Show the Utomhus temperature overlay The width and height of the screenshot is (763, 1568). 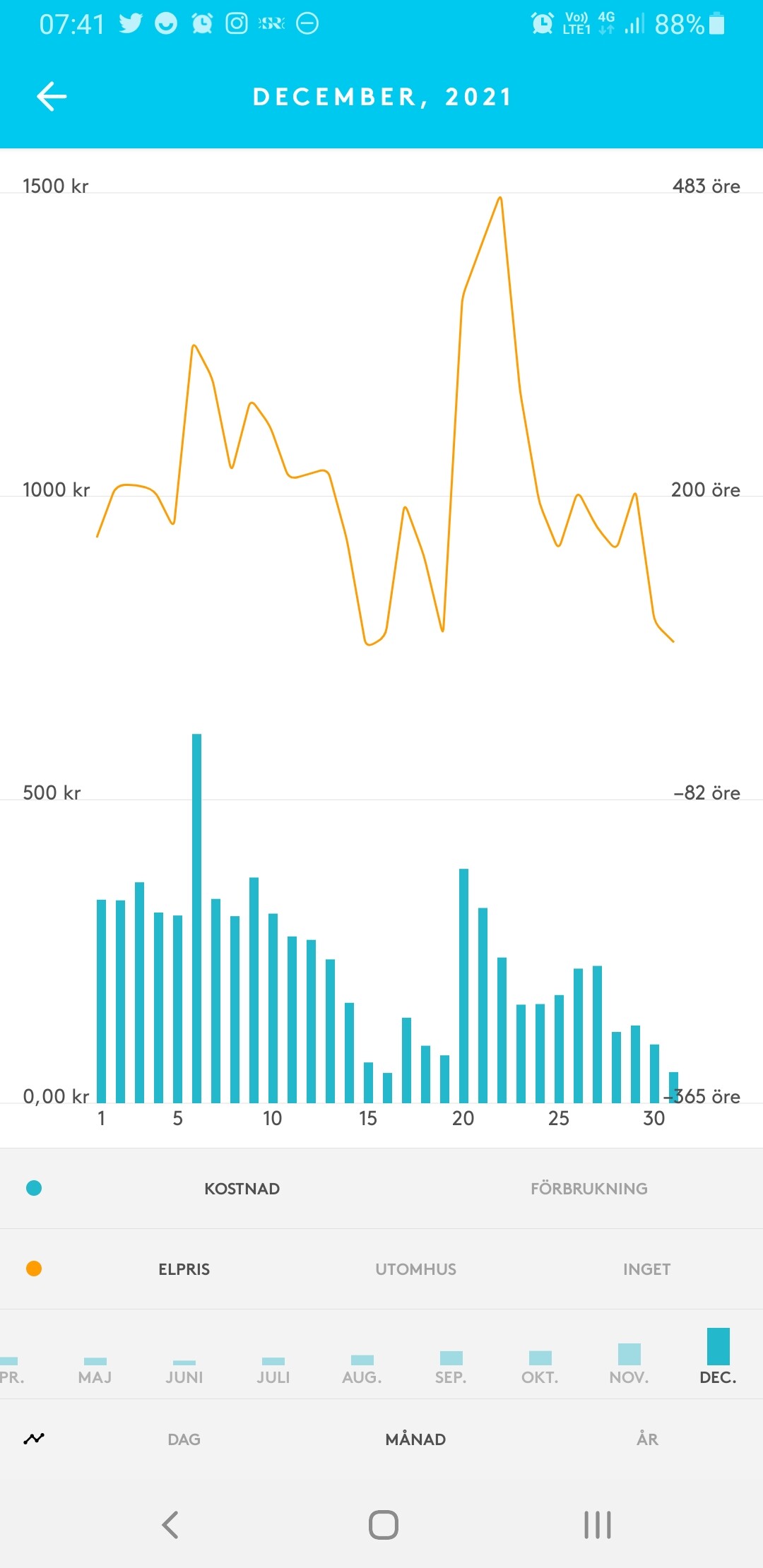pos(415,1269)
